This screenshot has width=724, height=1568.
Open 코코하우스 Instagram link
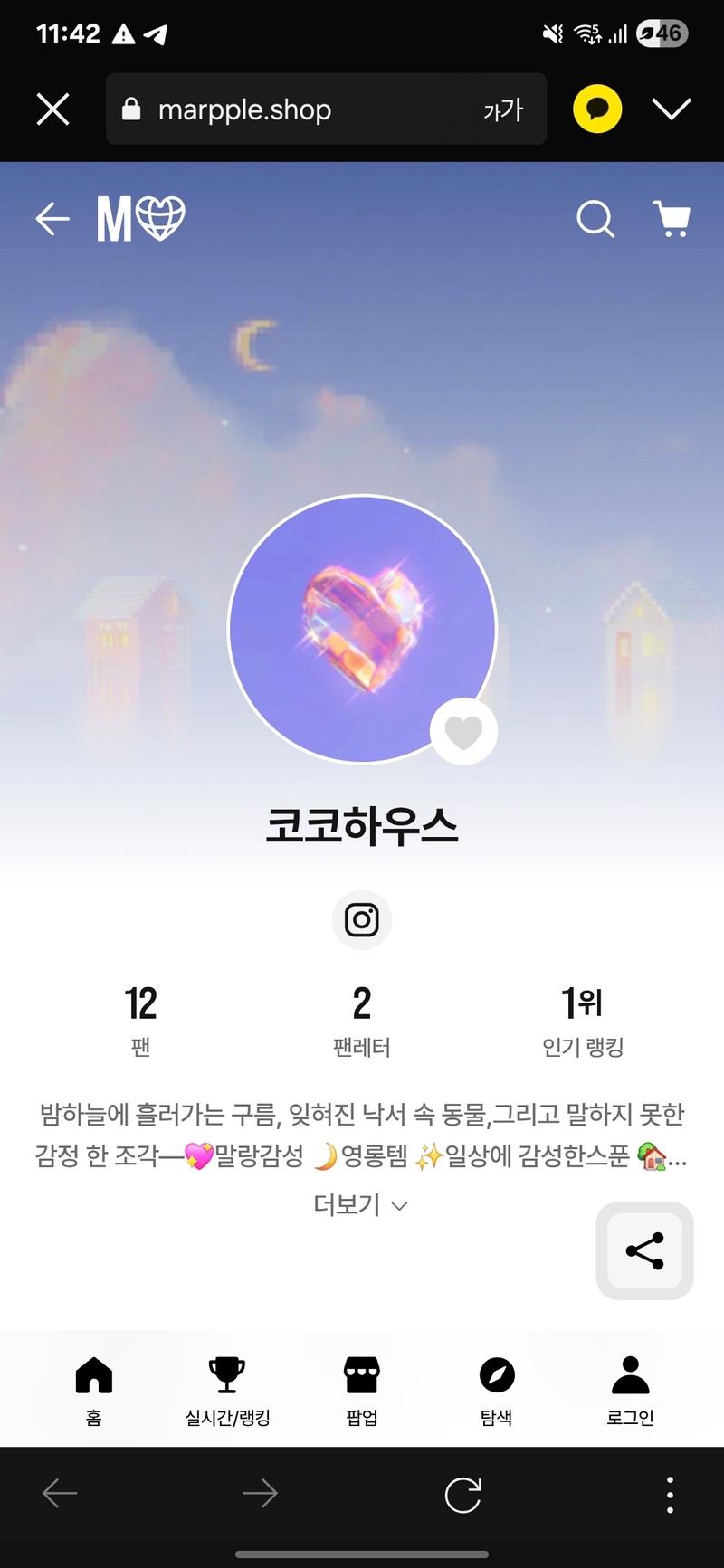coord(362,920)
